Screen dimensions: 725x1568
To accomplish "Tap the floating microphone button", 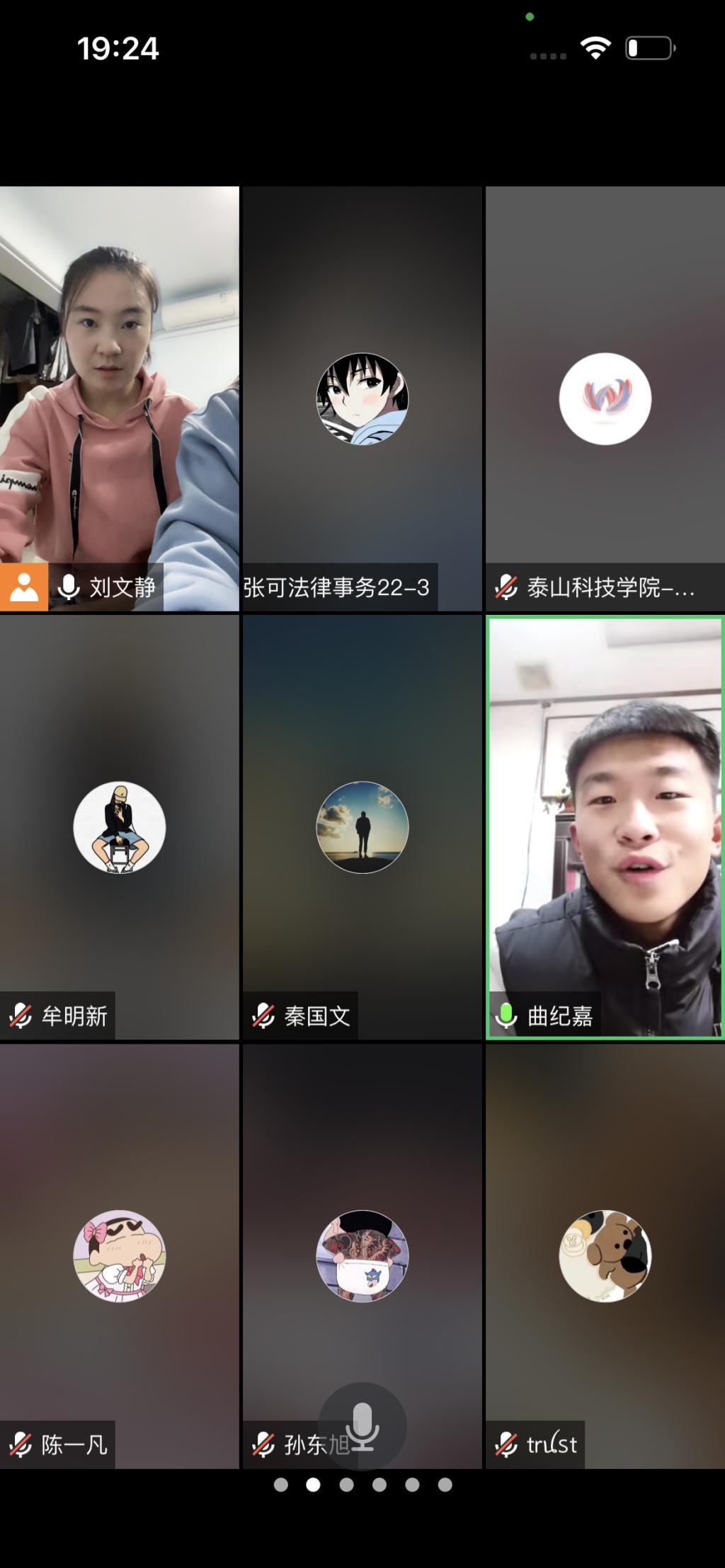I will (x=362, y=1426).
